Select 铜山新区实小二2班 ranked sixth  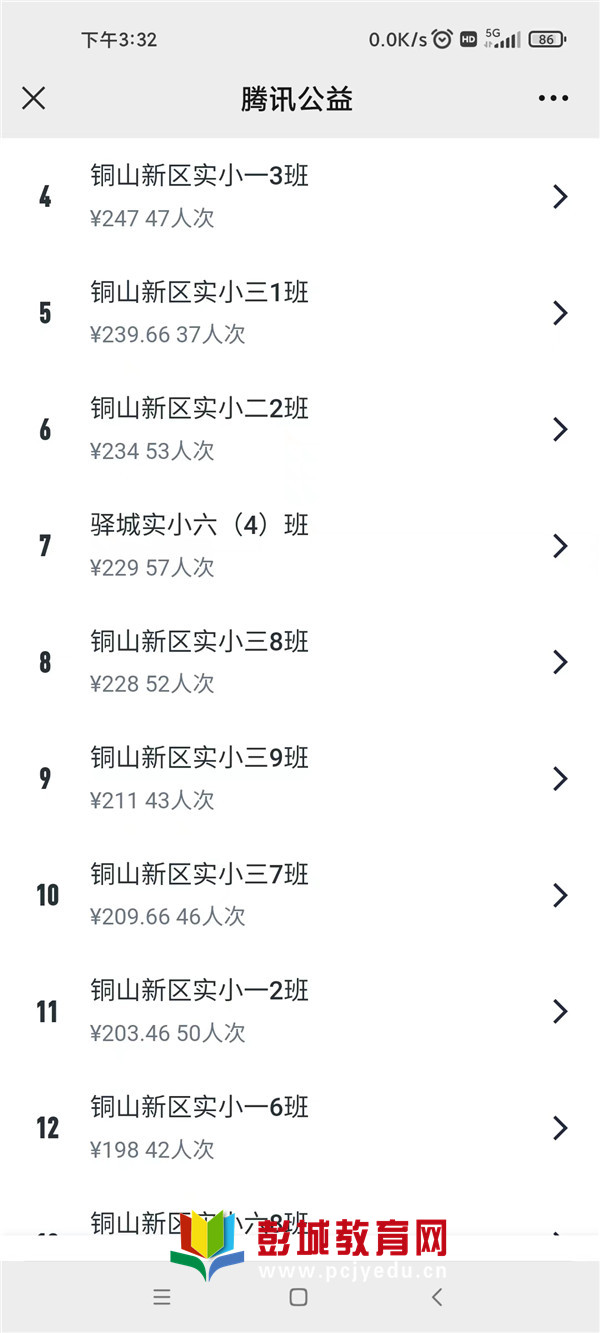tap(300, 429)
